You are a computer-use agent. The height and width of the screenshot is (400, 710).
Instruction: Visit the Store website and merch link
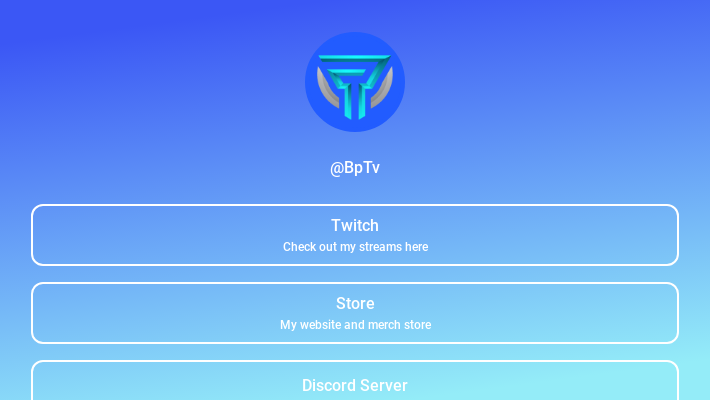355,313
